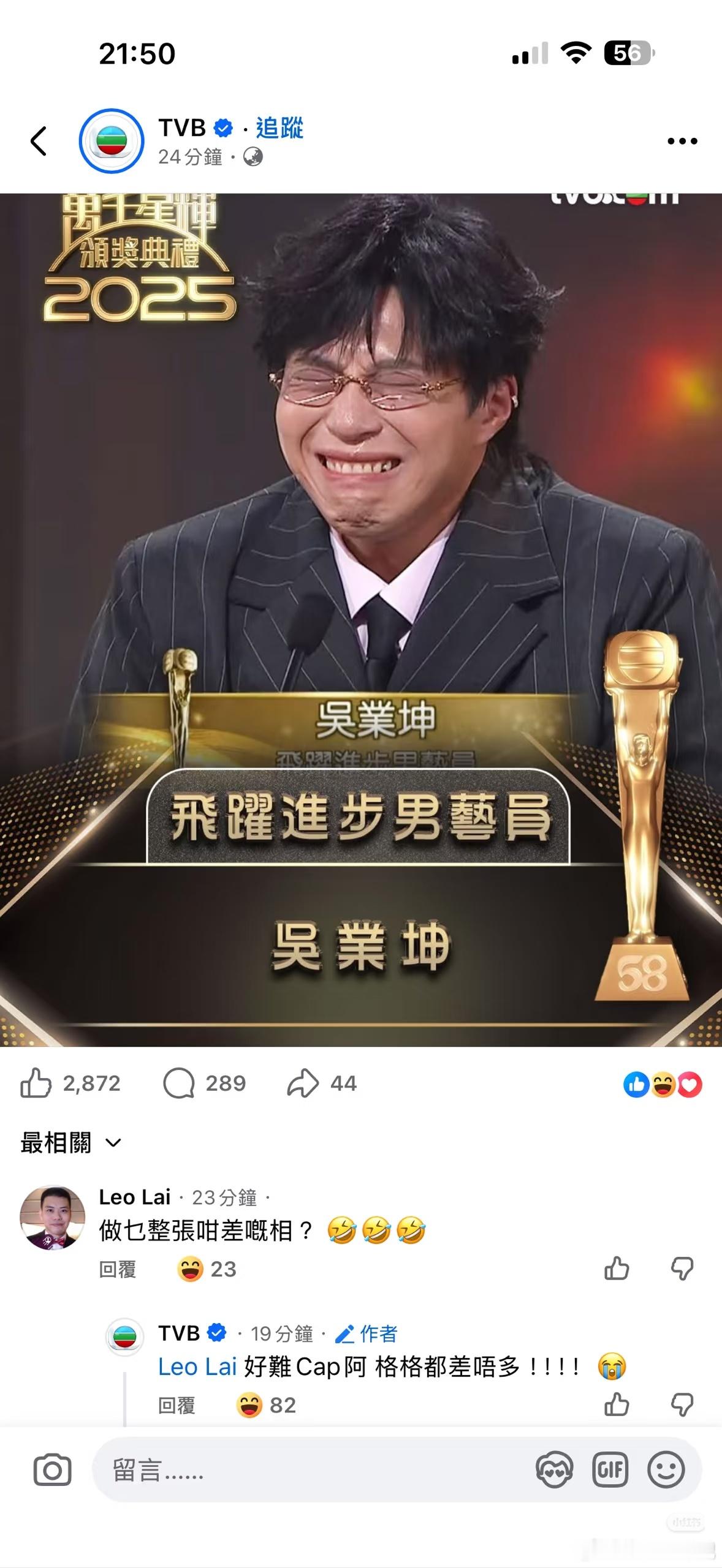
Task: Open the comments icon showing 289 comments
Action: 180,1082
